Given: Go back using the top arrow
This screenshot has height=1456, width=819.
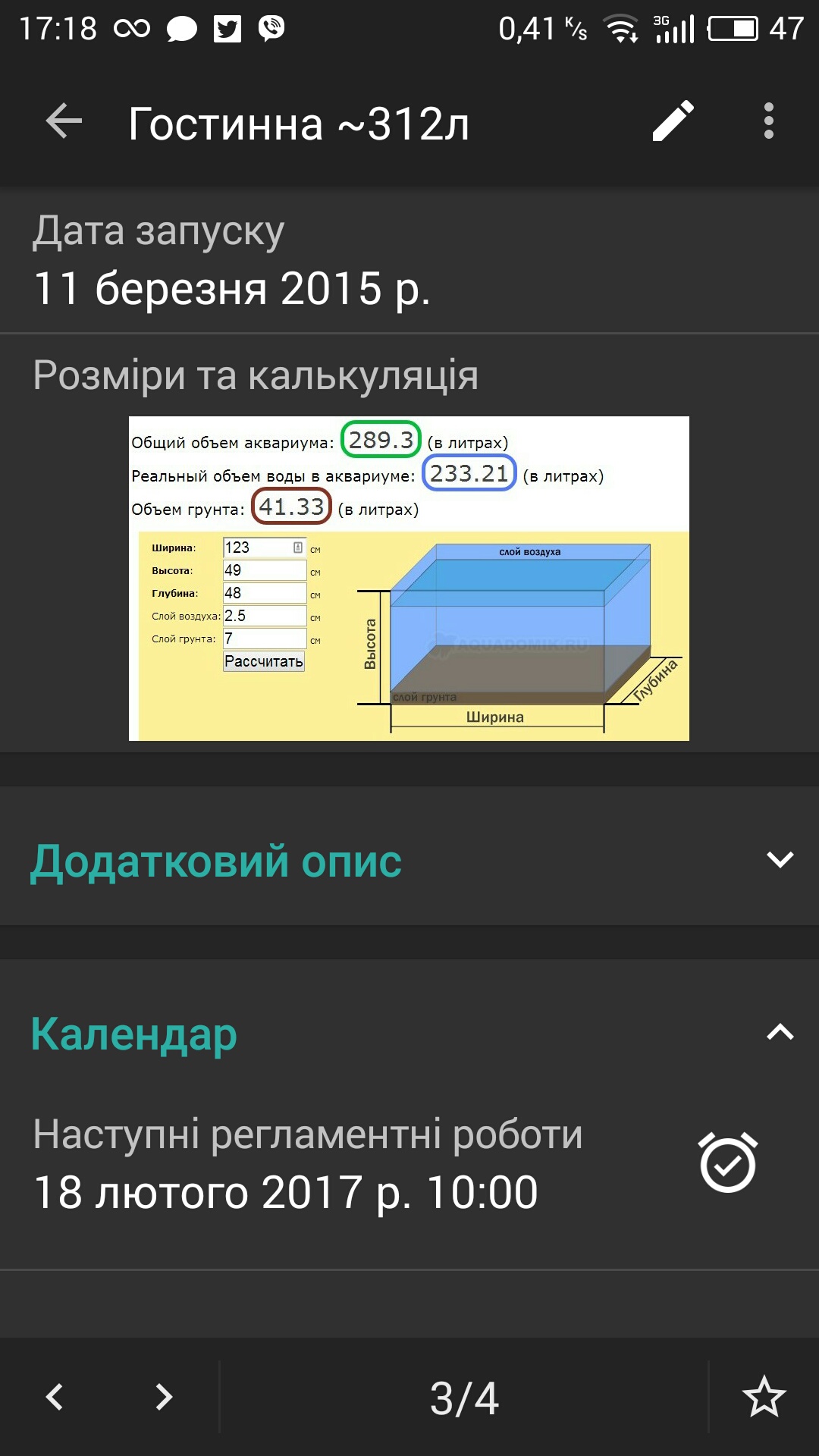Looking at the screenshot, I should (x=64, y=121).
